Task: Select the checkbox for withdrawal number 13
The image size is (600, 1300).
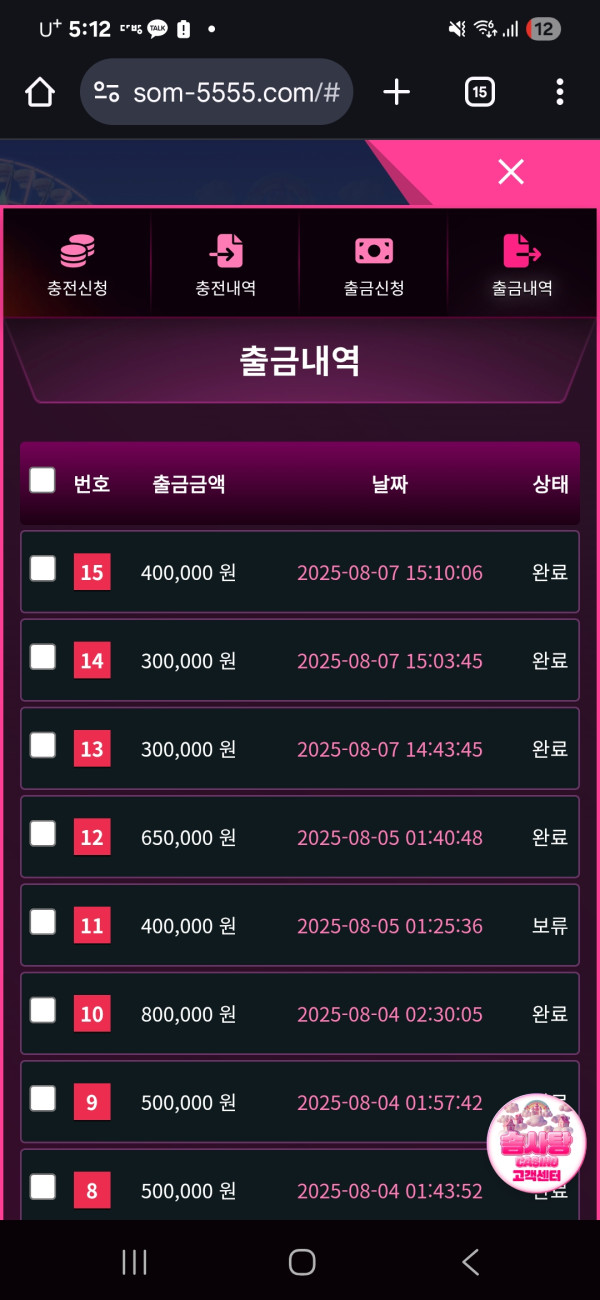Action: pos(42,745)
